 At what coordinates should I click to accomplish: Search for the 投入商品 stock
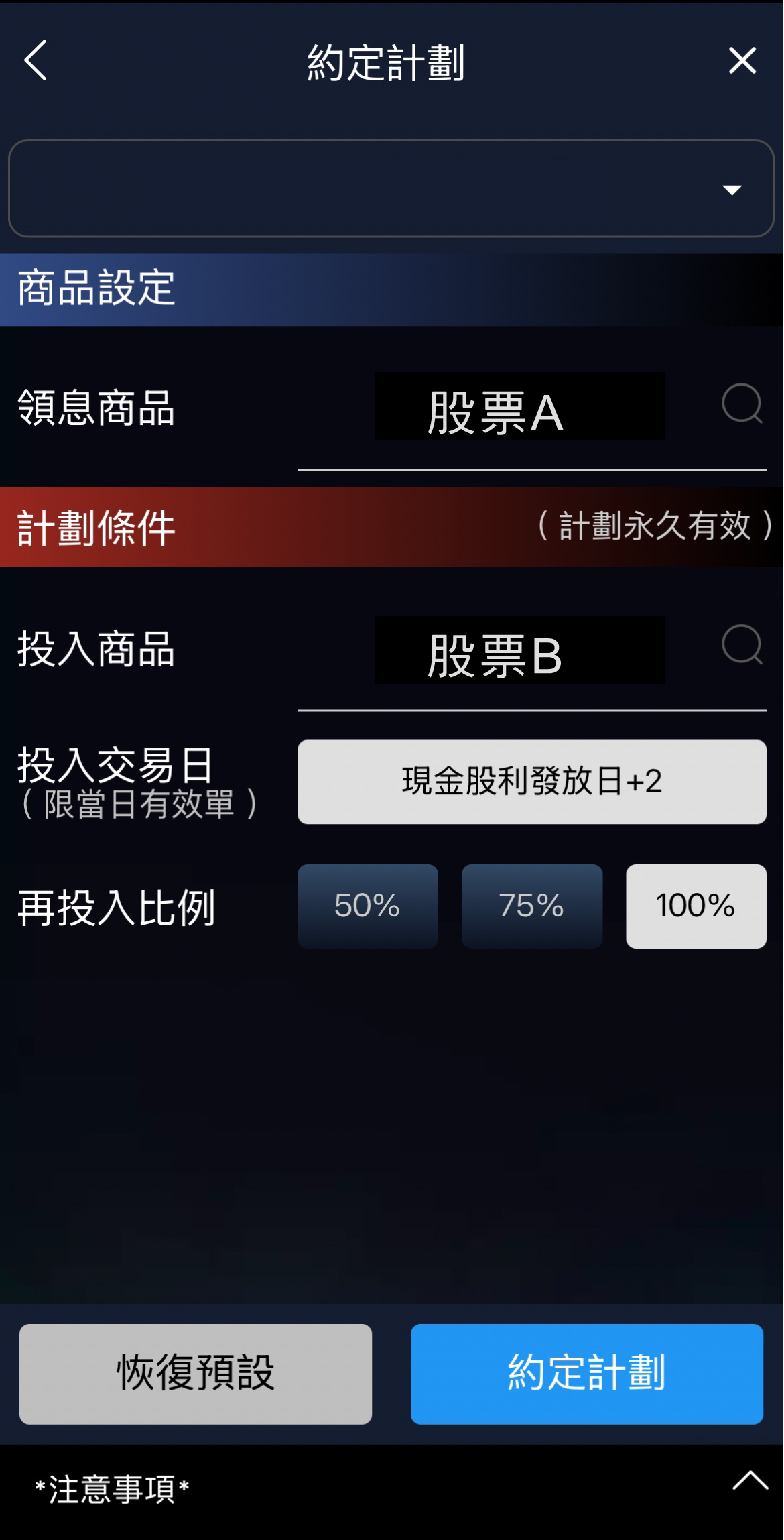tap(742, 645)
